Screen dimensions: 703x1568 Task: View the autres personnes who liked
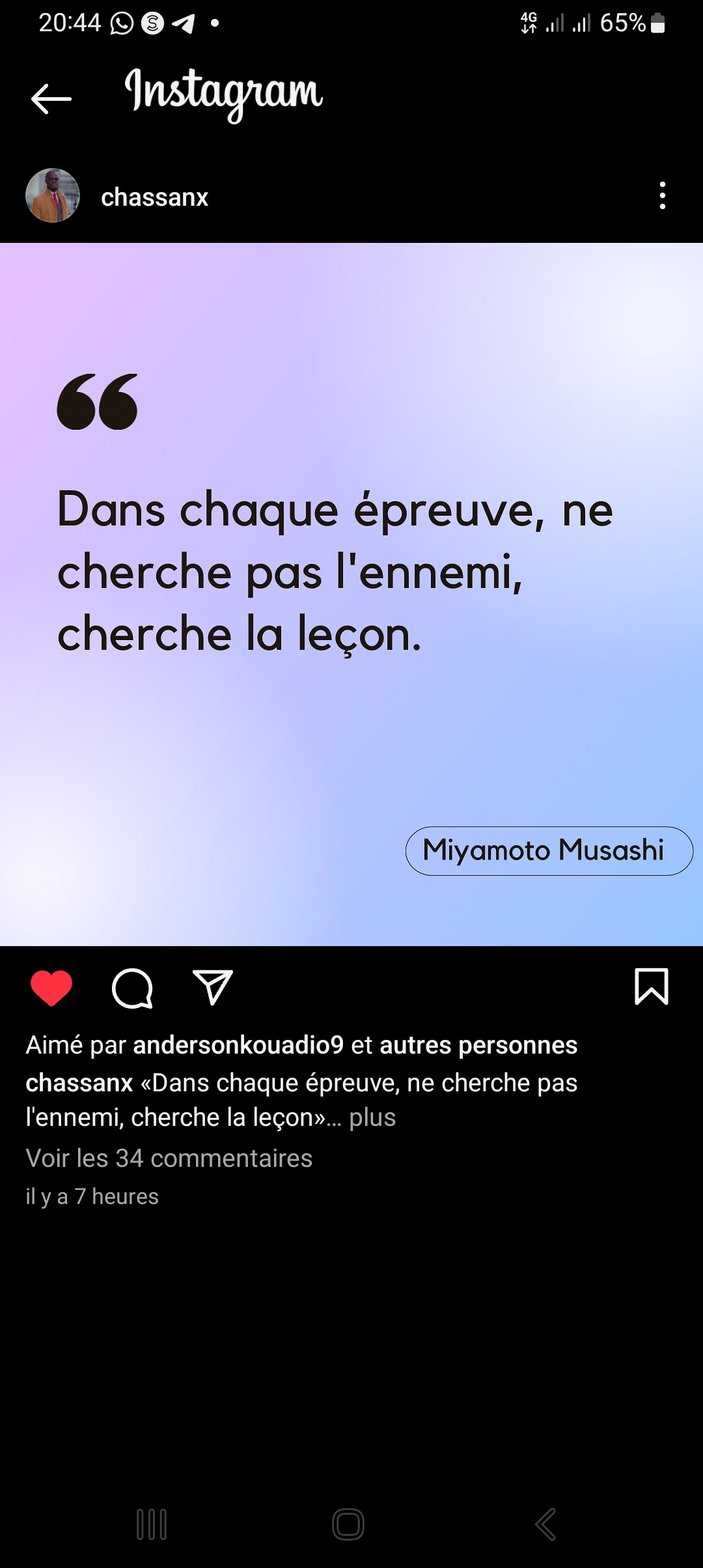coord(478,1045)
